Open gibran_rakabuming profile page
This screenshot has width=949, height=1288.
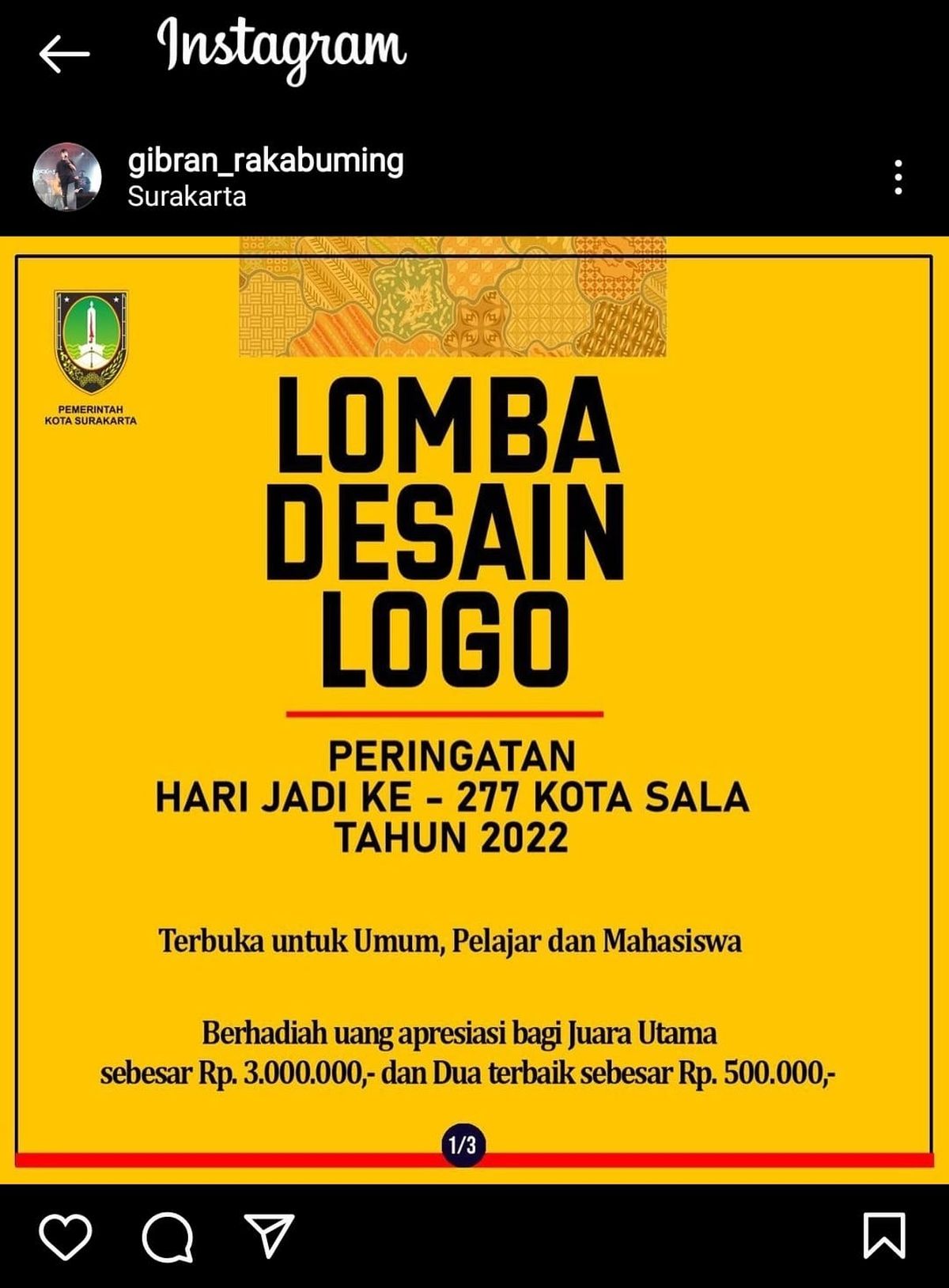tap(265, 161)
